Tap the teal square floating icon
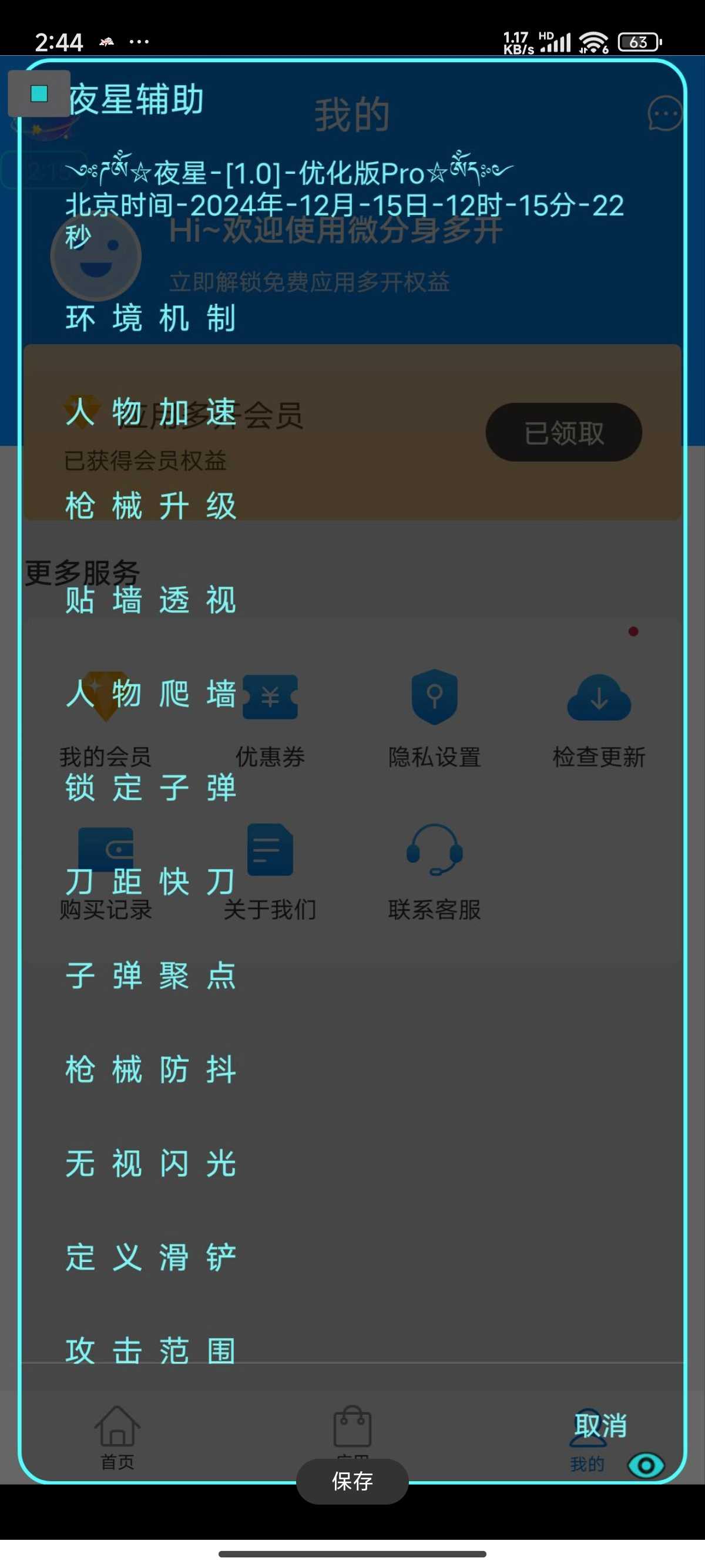This screenshot has width=705, height=1568. coord(39,94)
